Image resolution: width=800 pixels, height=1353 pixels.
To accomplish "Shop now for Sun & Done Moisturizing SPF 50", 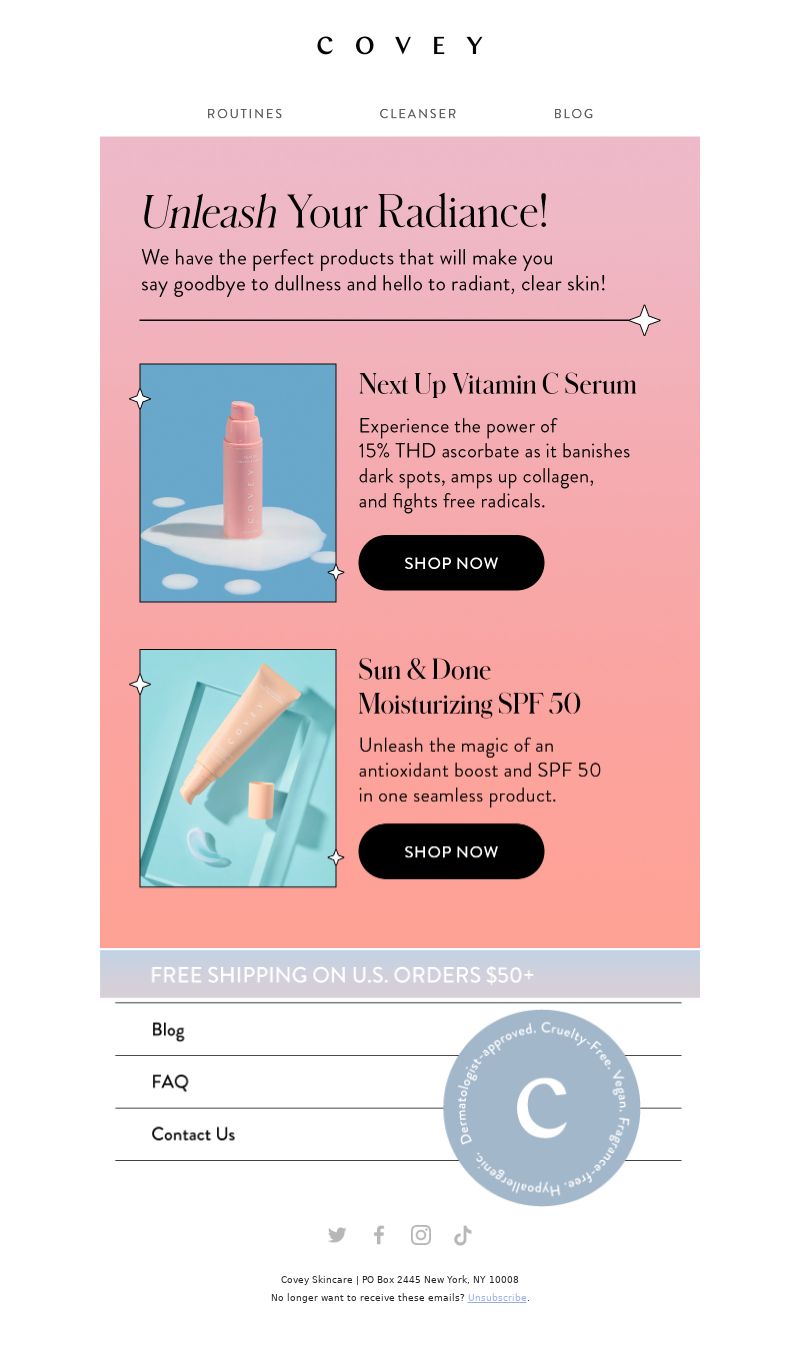I will click(451, 852).
